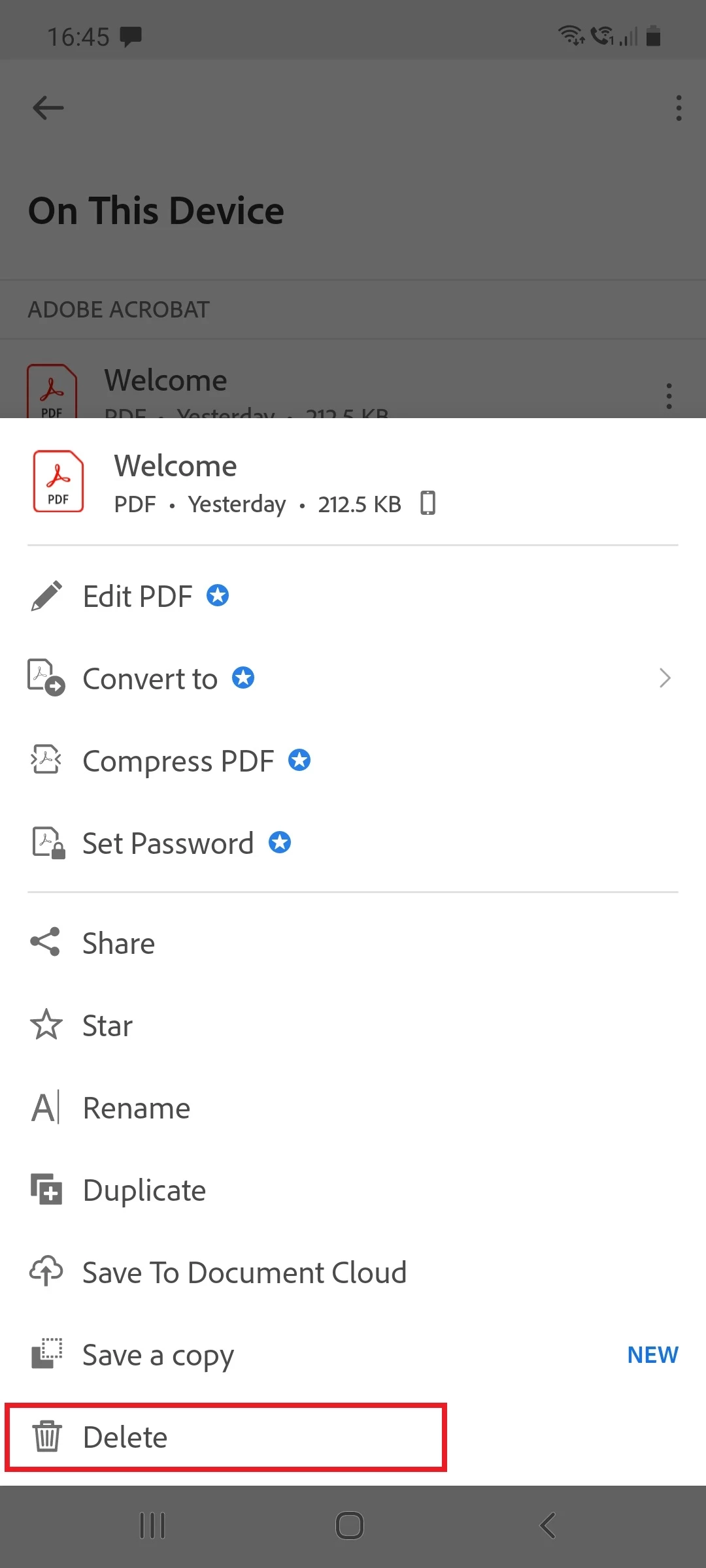Select Save To Document Cloud
Viewport: 706px width, 1568px height.
click(244, 1273)
